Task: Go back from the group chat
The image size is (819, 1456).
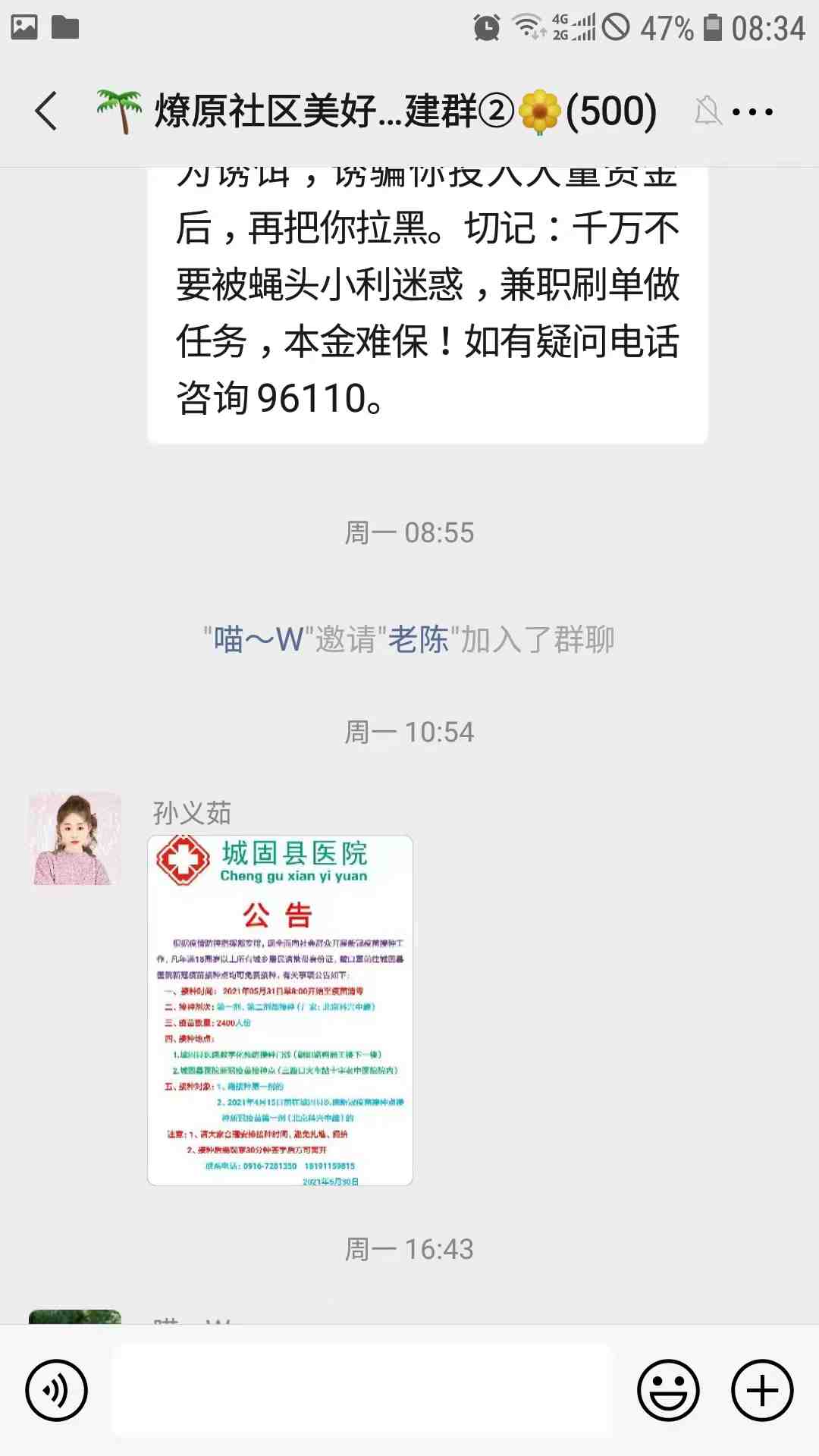Action: click(47, 111)
